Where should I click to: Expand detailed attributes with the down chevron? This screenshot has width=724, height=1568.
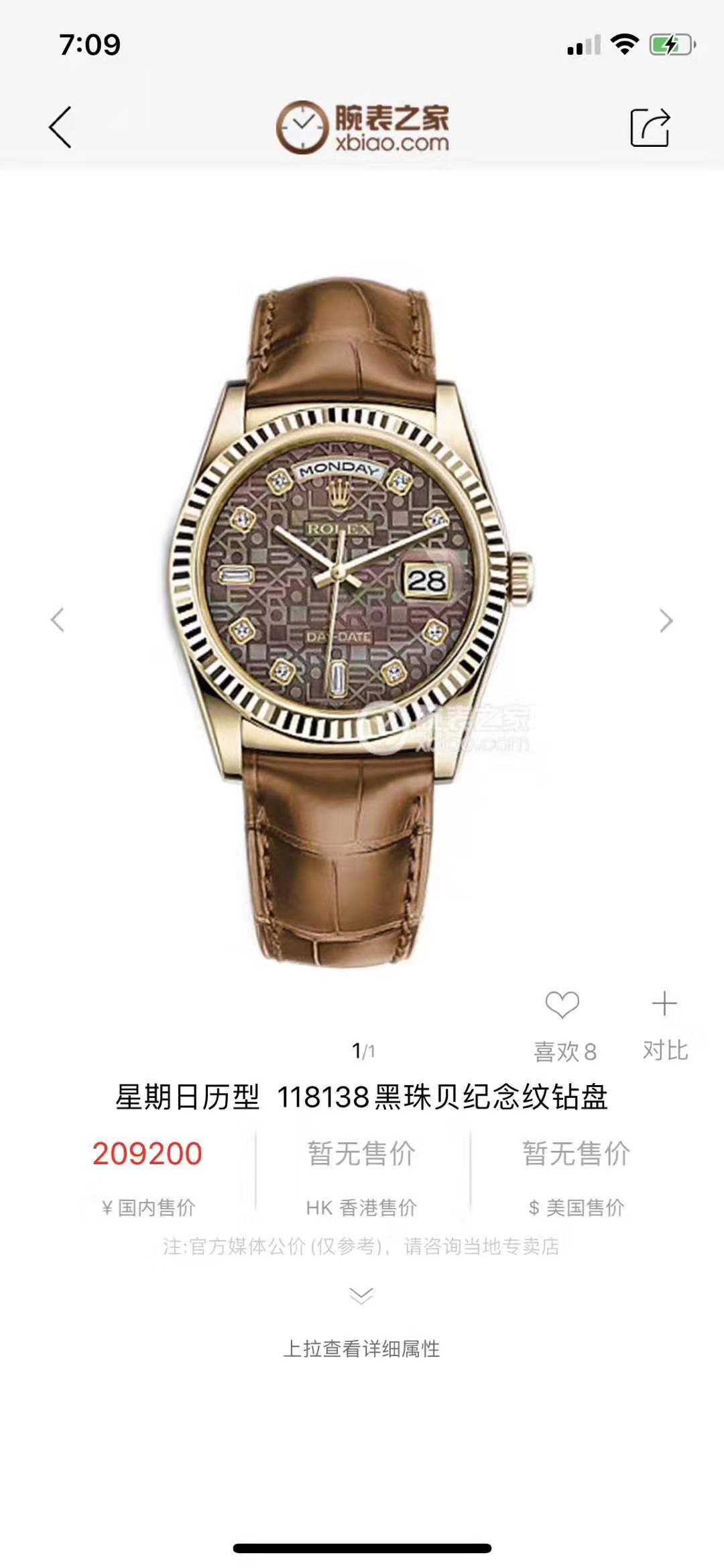coord(361,1295)
